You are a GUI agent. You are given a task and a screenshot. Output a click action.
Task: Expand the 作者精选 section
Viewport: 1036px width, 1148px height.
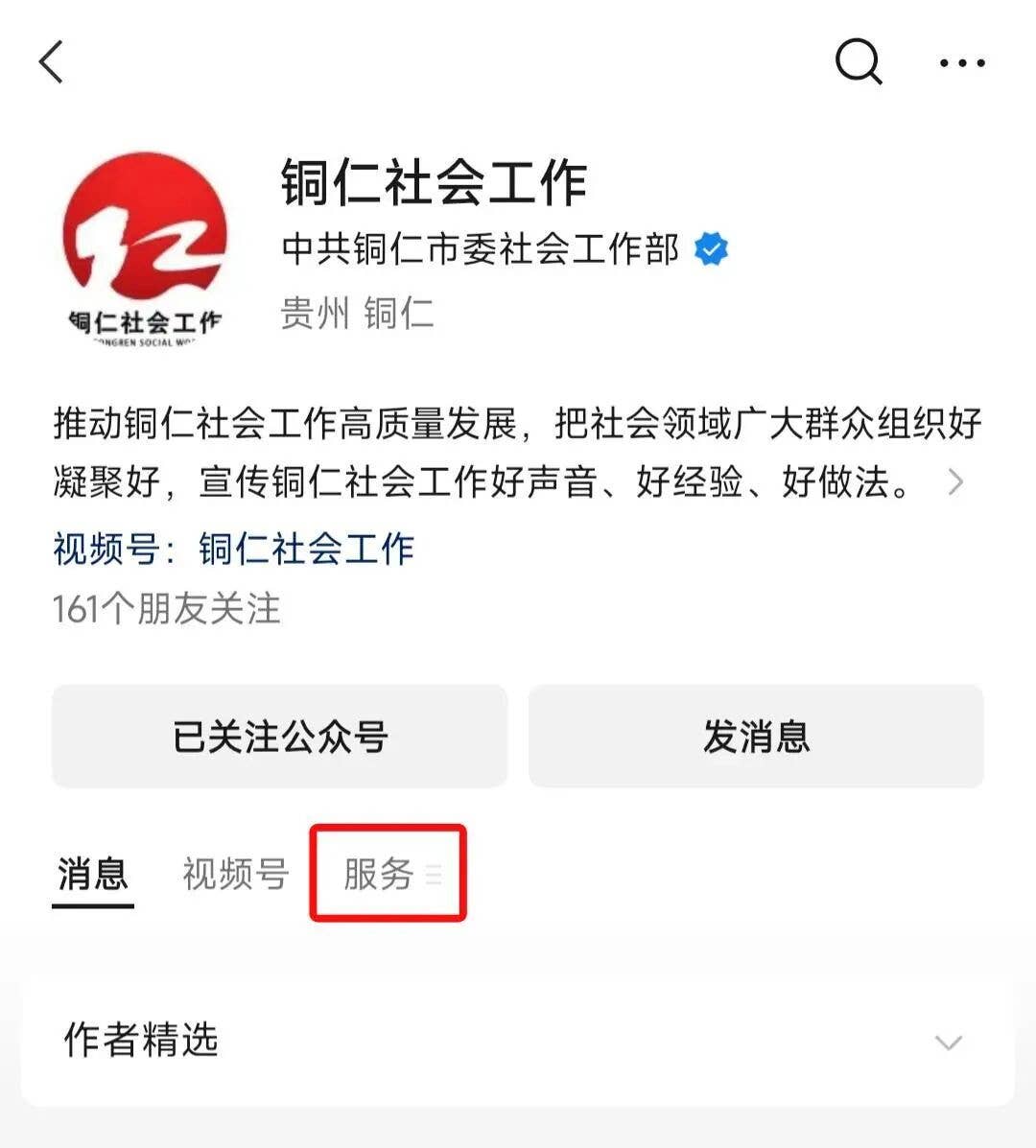948,1042
